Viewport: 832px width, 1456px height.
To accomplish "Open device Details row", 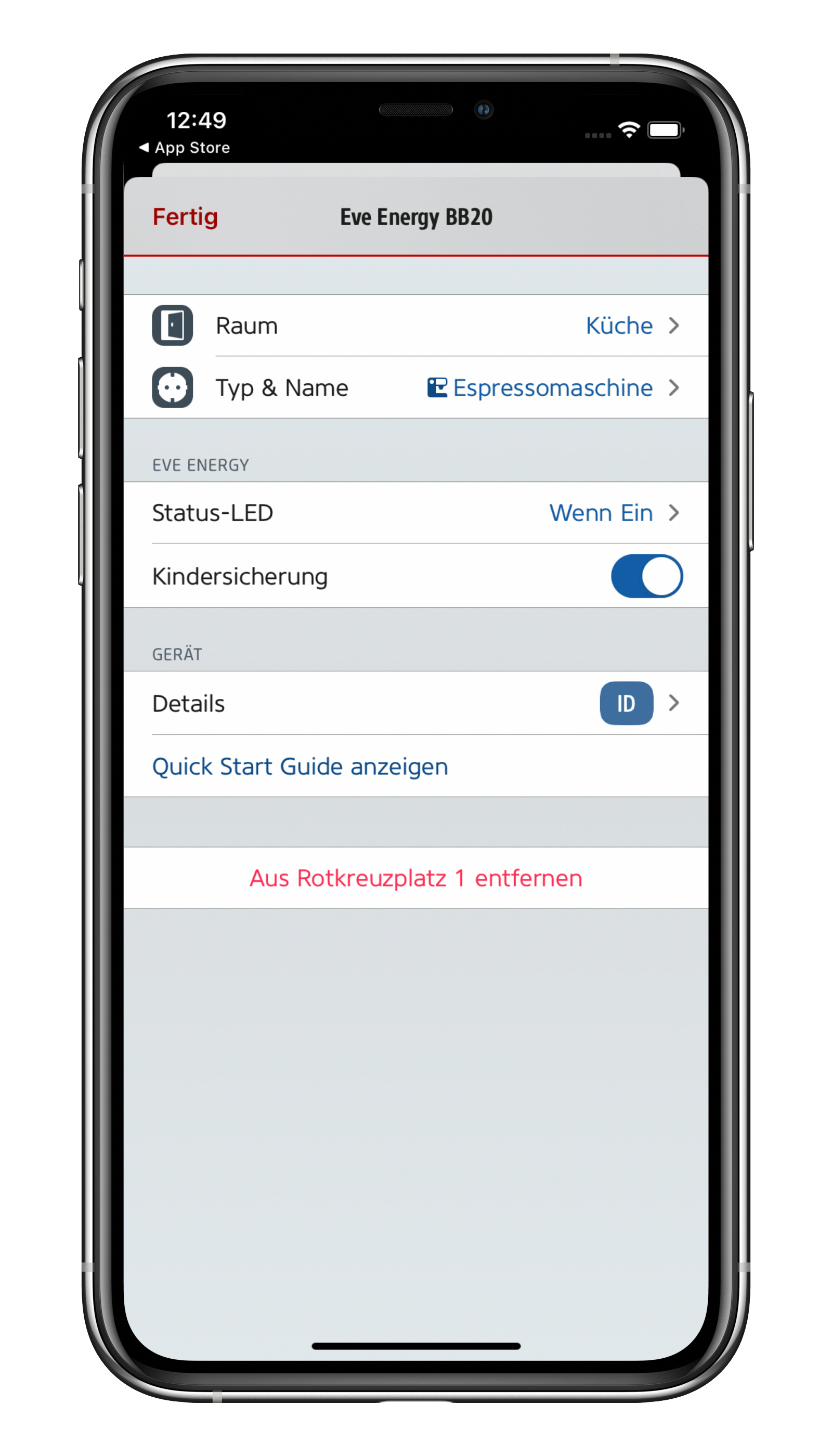I will 415,704.
